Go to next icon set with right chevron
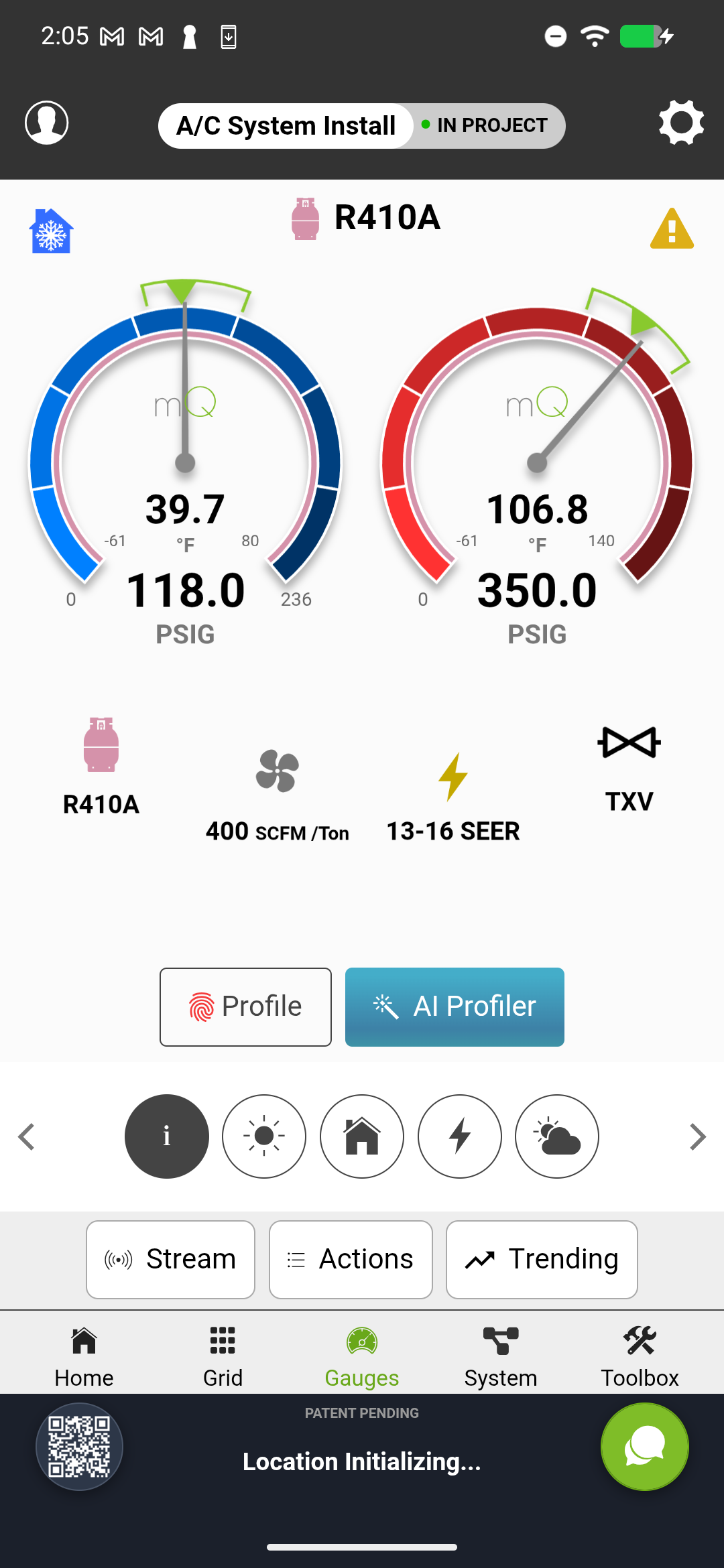 (697, 1136)
